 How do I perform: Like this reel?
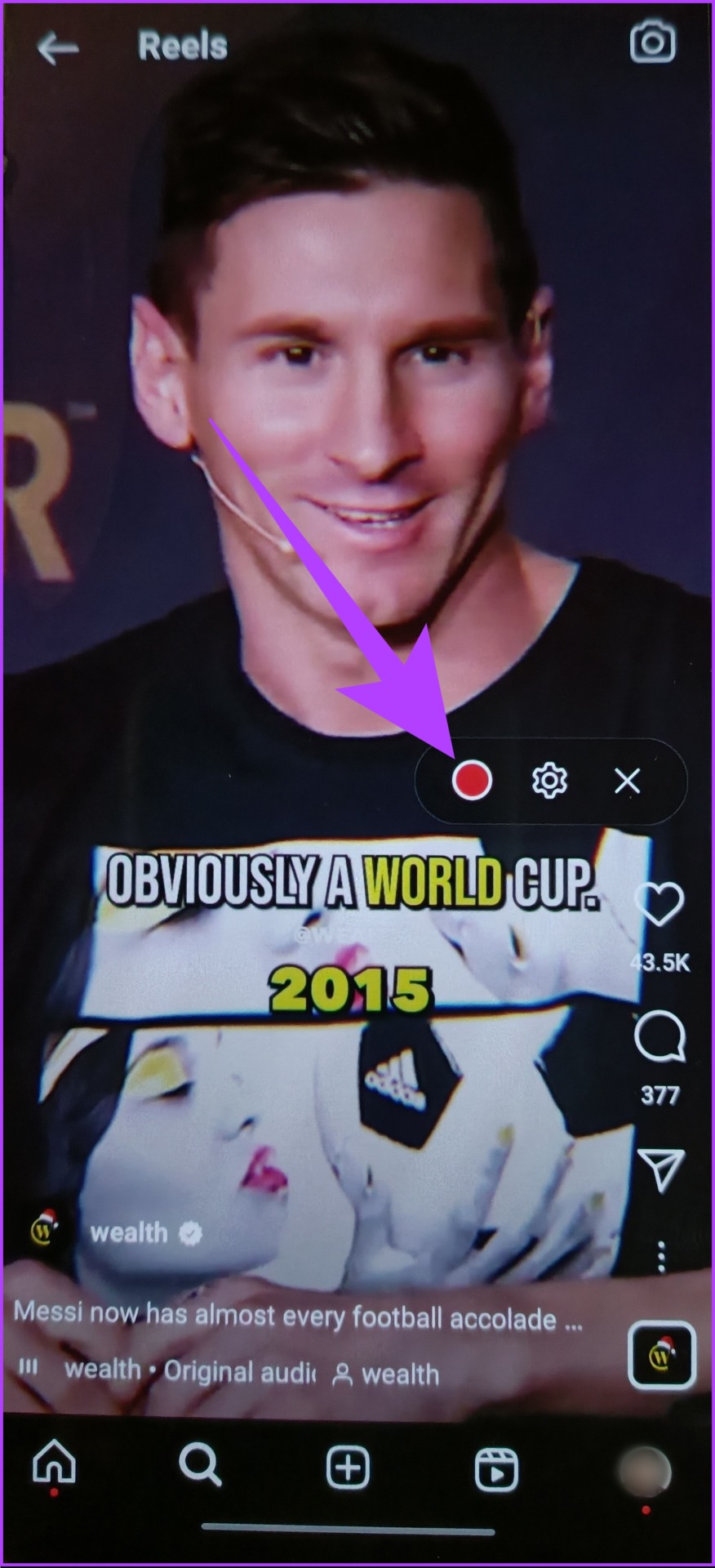[659, 904]
